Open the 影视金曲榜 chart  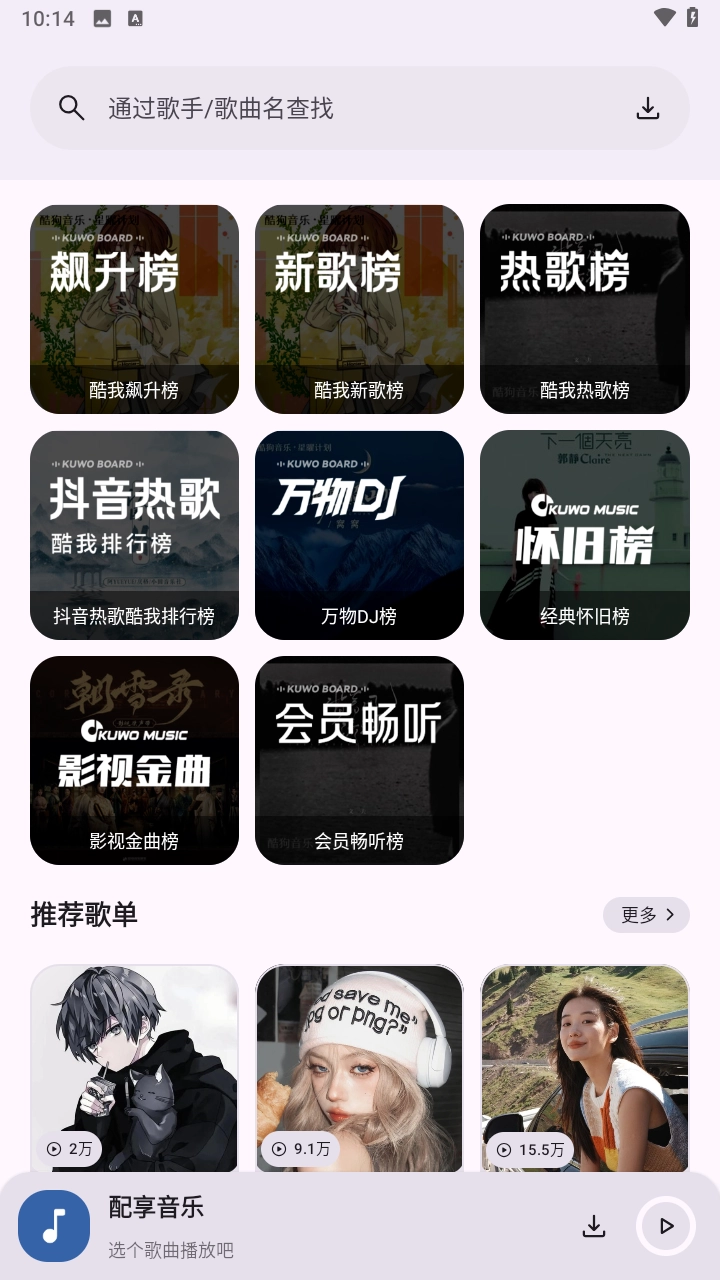point(134,760)
